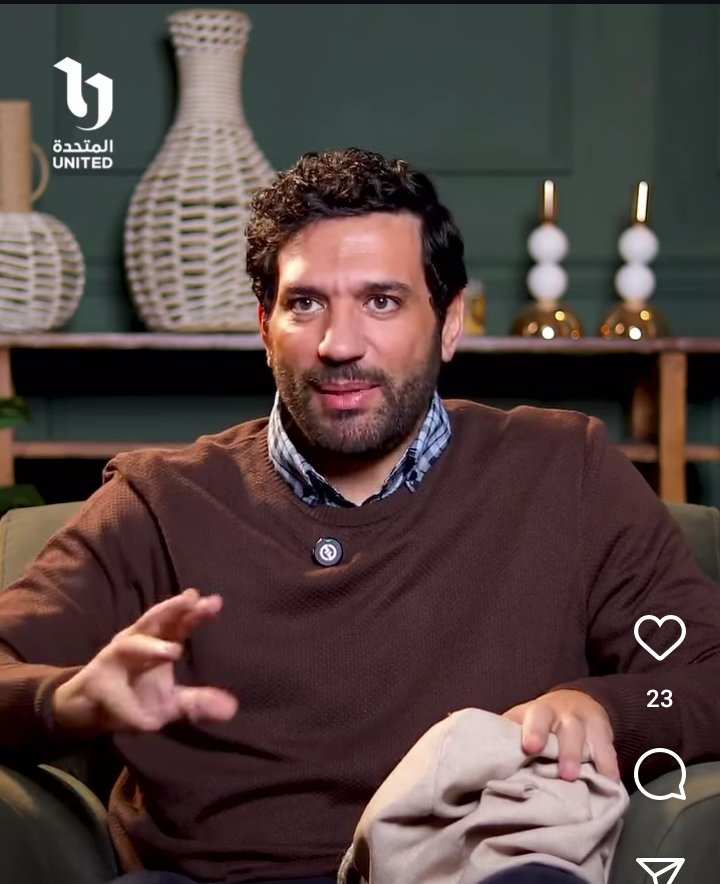Share this reel with the paper plane

660,870
